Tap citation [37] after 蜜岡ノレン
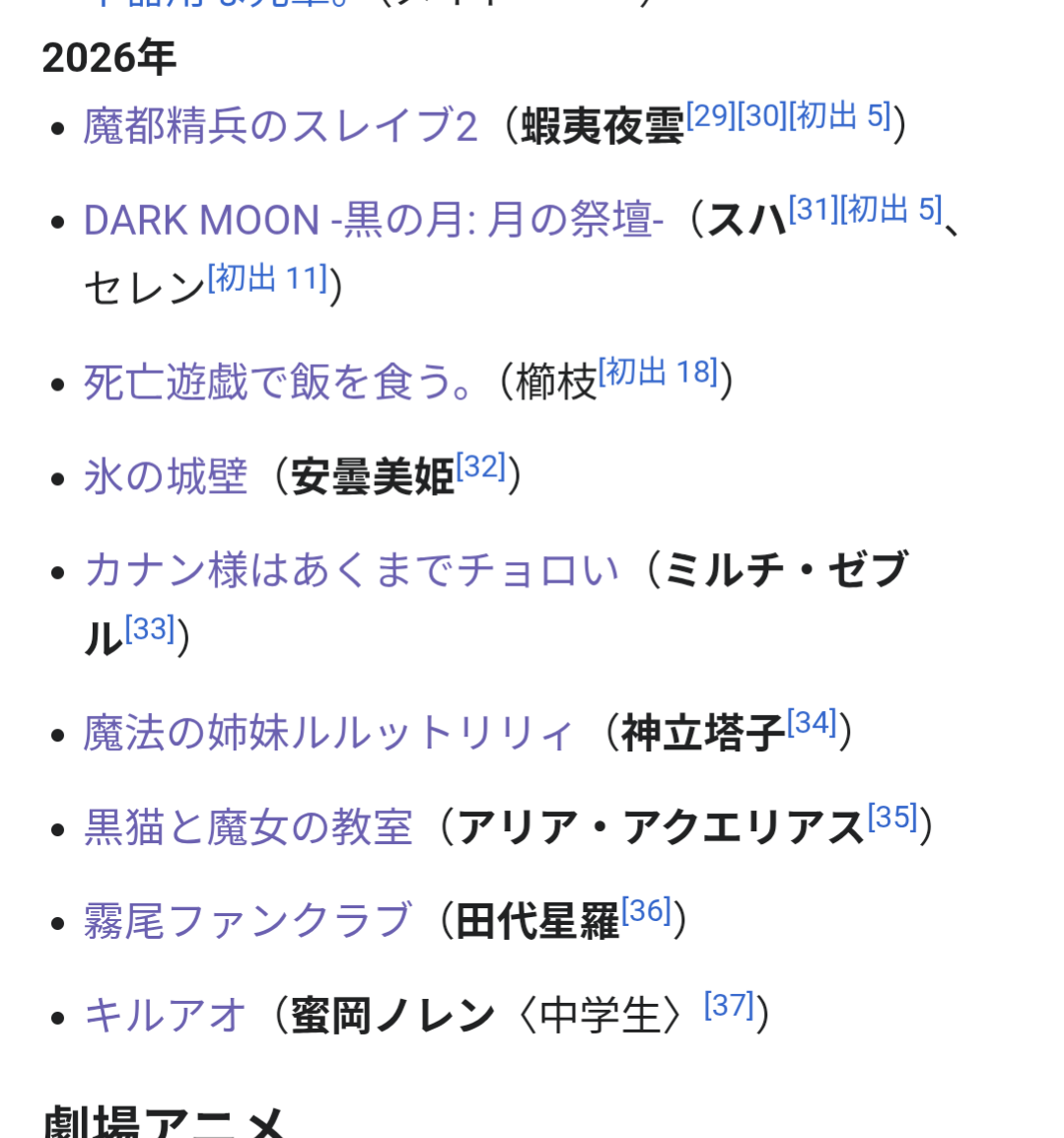This screenshot has width=1064, height=1138. [730, 1005]
